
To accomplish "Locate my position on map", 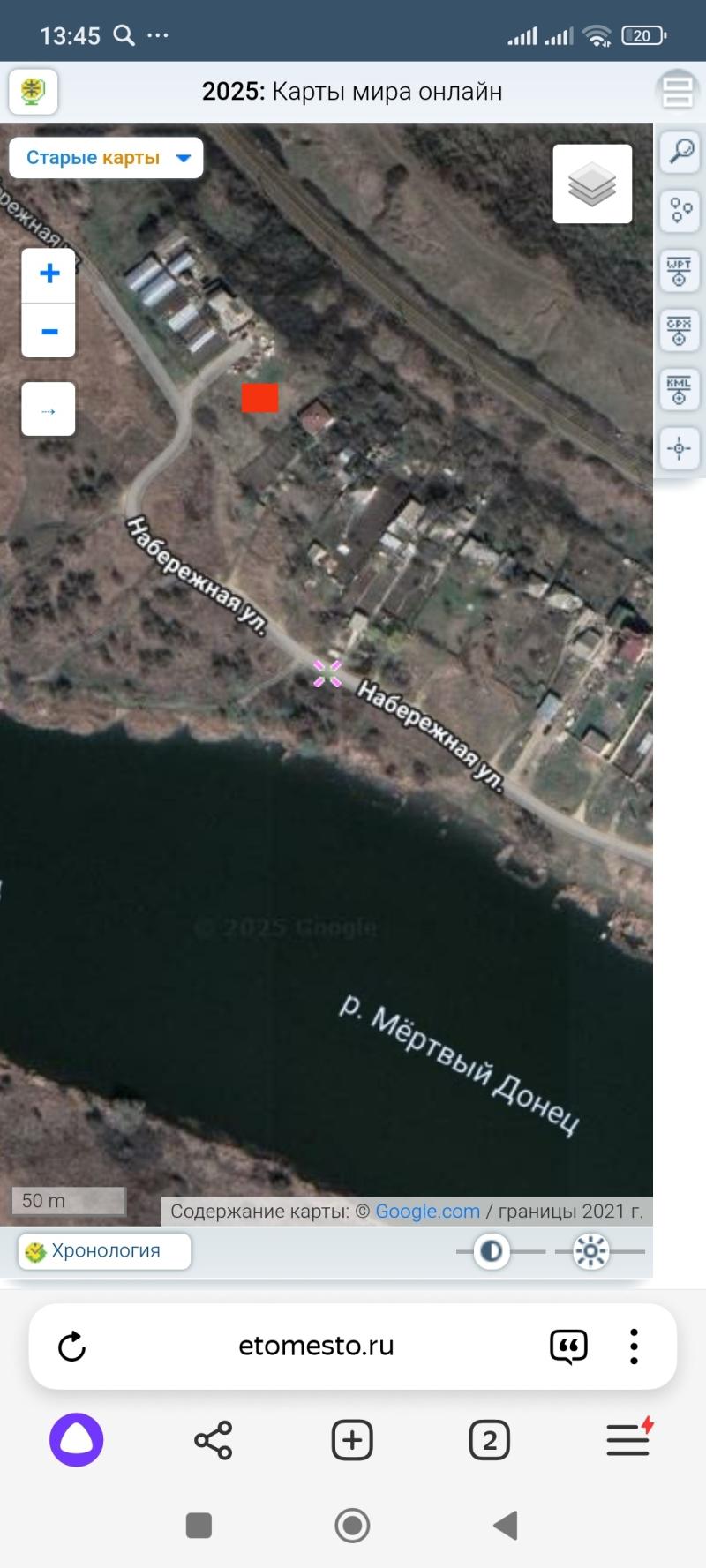I will coord(680,449).
